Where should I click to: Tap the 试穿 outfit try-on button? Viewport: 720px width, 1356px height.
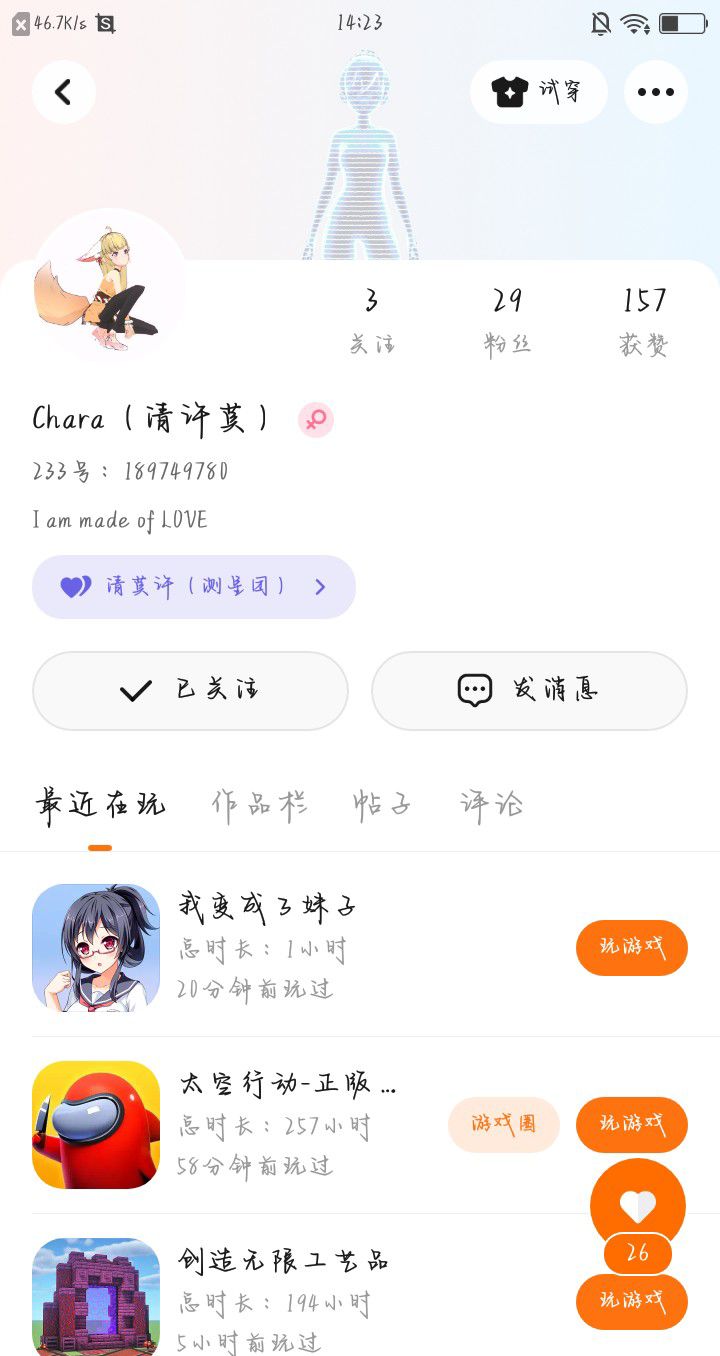[x=538, y=92]
